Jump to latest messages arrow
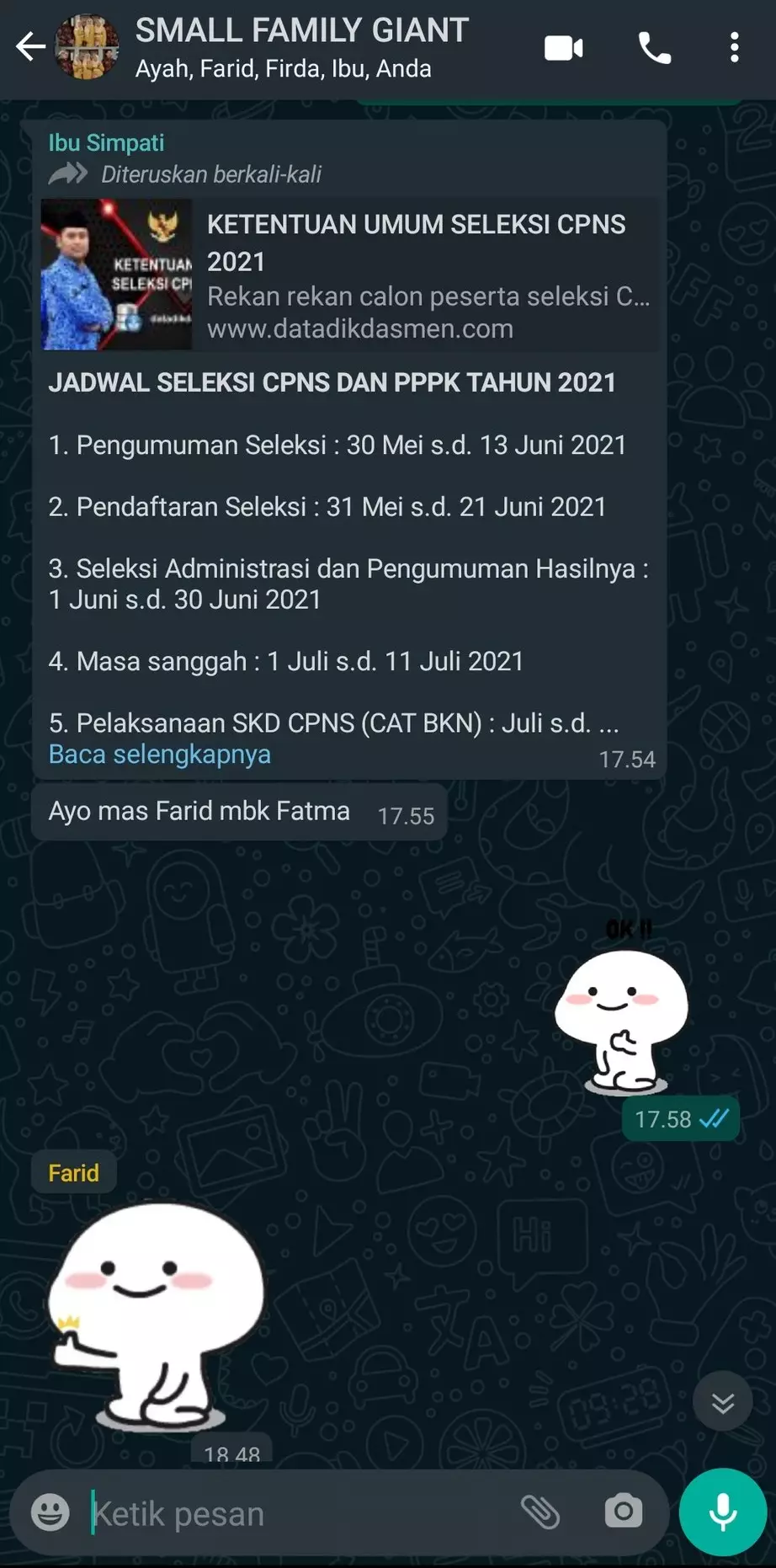The width and height of the screenshot is (776, 1568). click(722, 1401)
